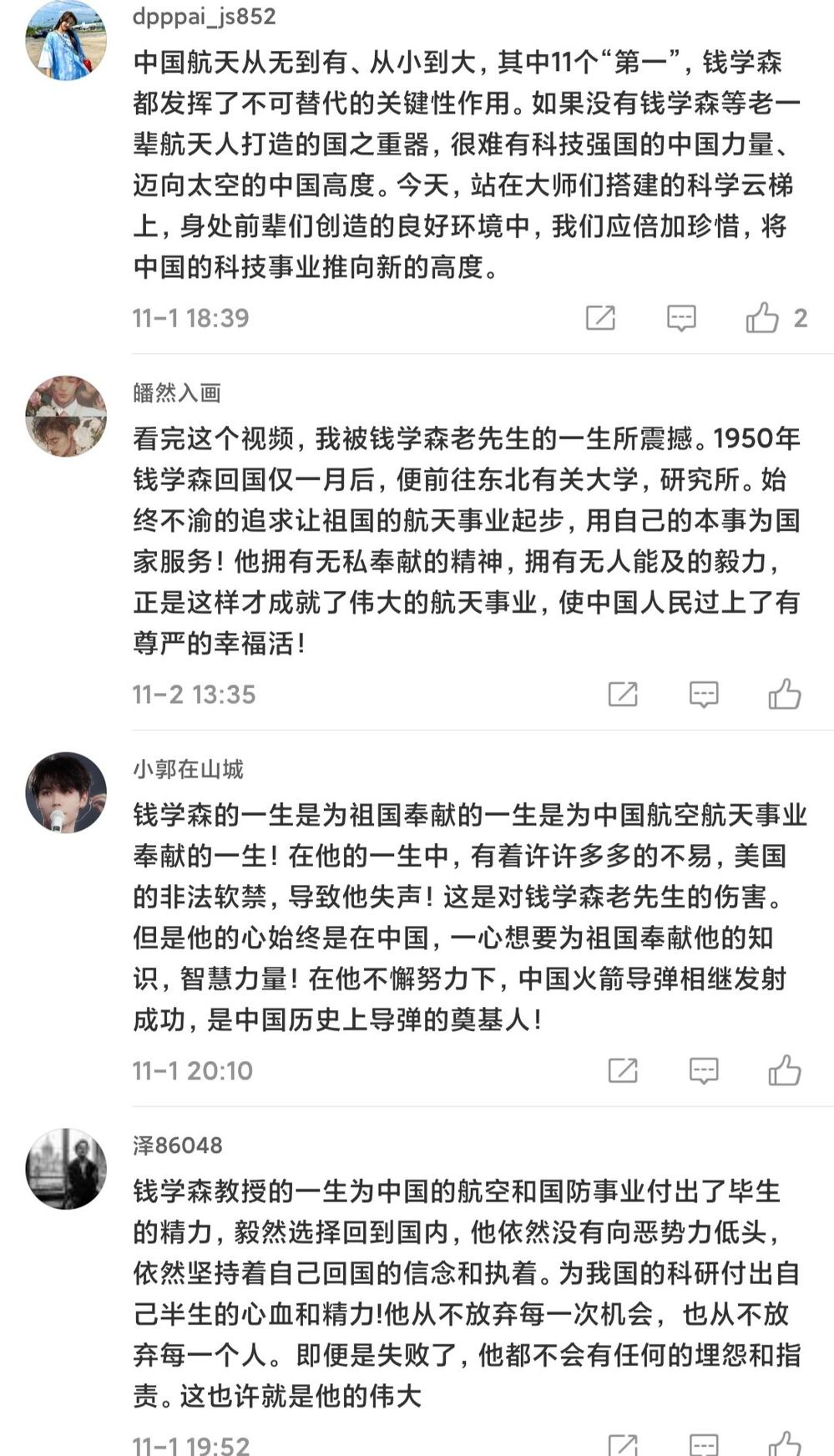Open 皤然入画's avatar
The image size is (834, 1456).
click(x=66, y=416)
